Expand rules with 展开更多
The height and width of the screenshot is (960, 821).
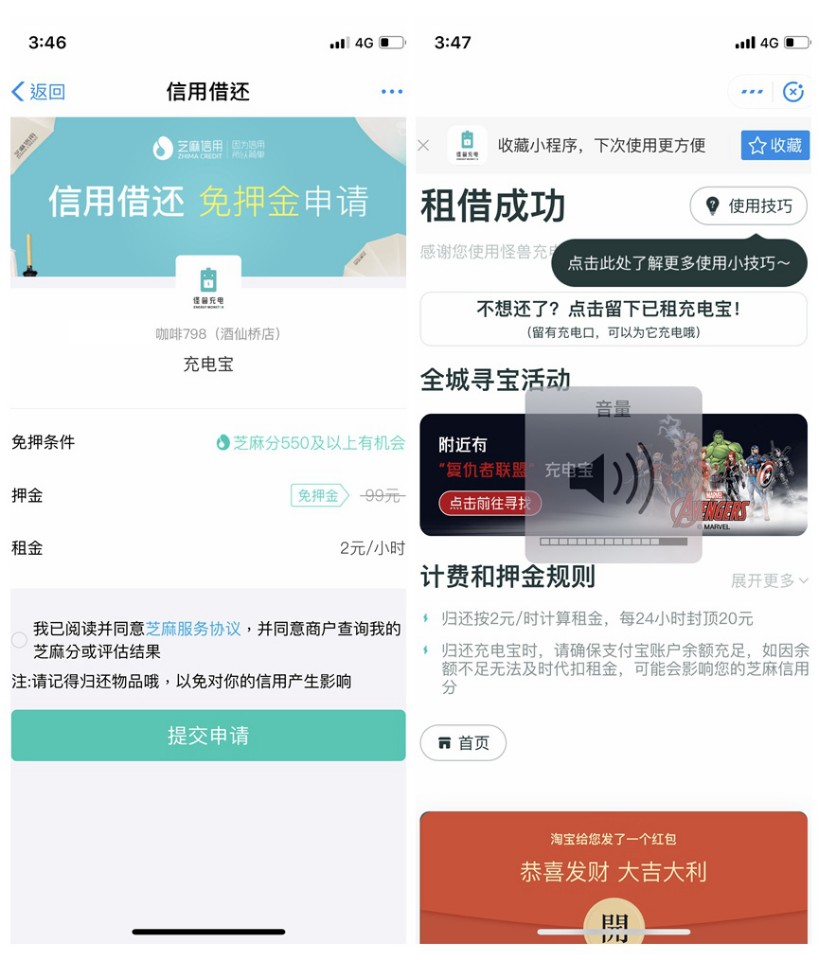[768, 581]
